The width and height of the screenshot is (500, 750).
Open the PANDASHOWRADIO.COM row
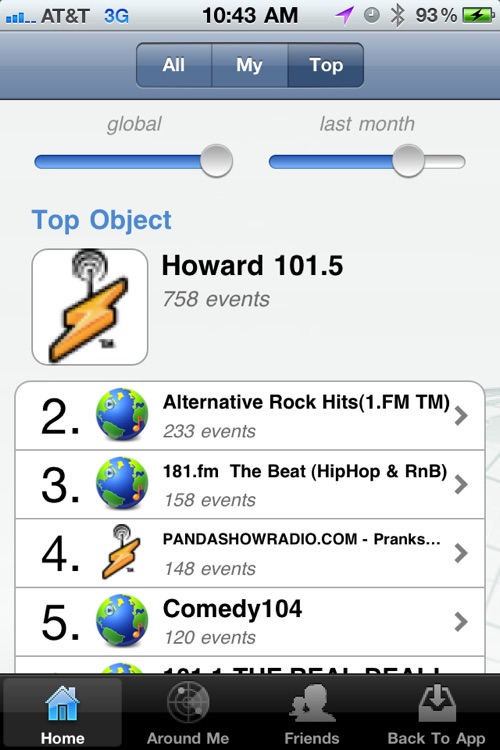pos(250,553)
